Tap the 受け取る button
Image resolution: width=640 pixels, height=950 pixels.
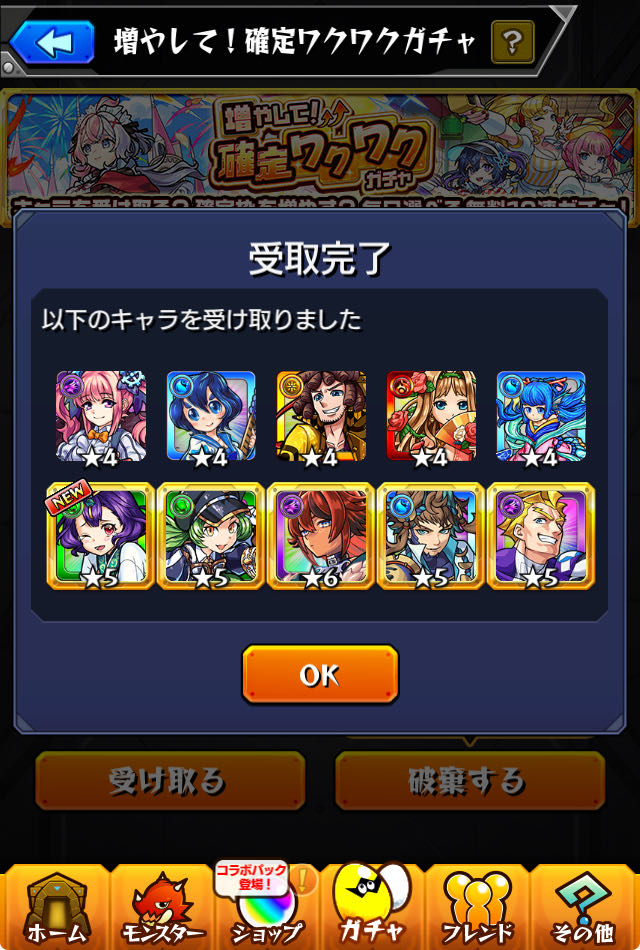pos(170,780)
